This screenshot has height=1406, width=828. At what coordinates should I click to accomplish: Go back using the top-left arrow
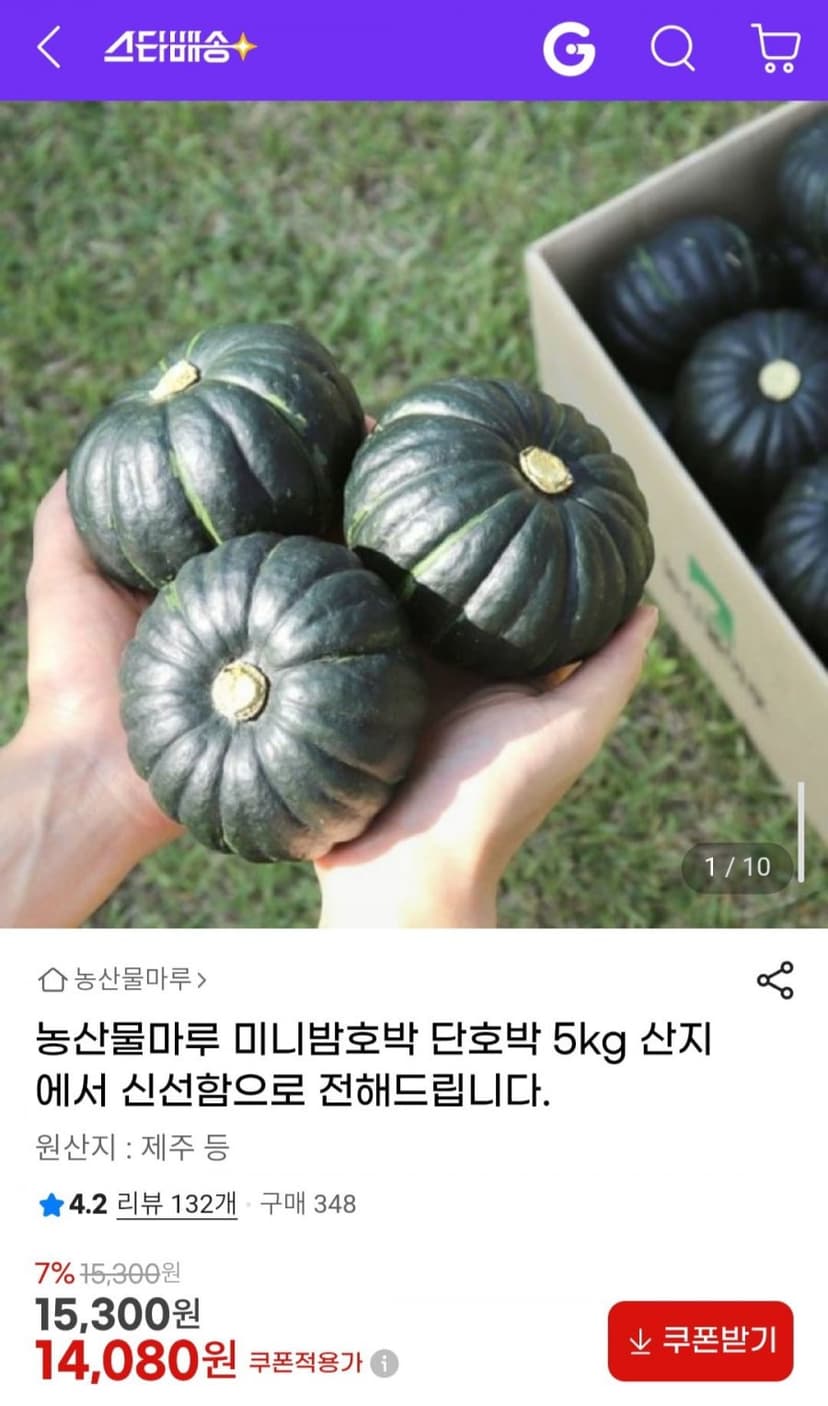(48, 48)
